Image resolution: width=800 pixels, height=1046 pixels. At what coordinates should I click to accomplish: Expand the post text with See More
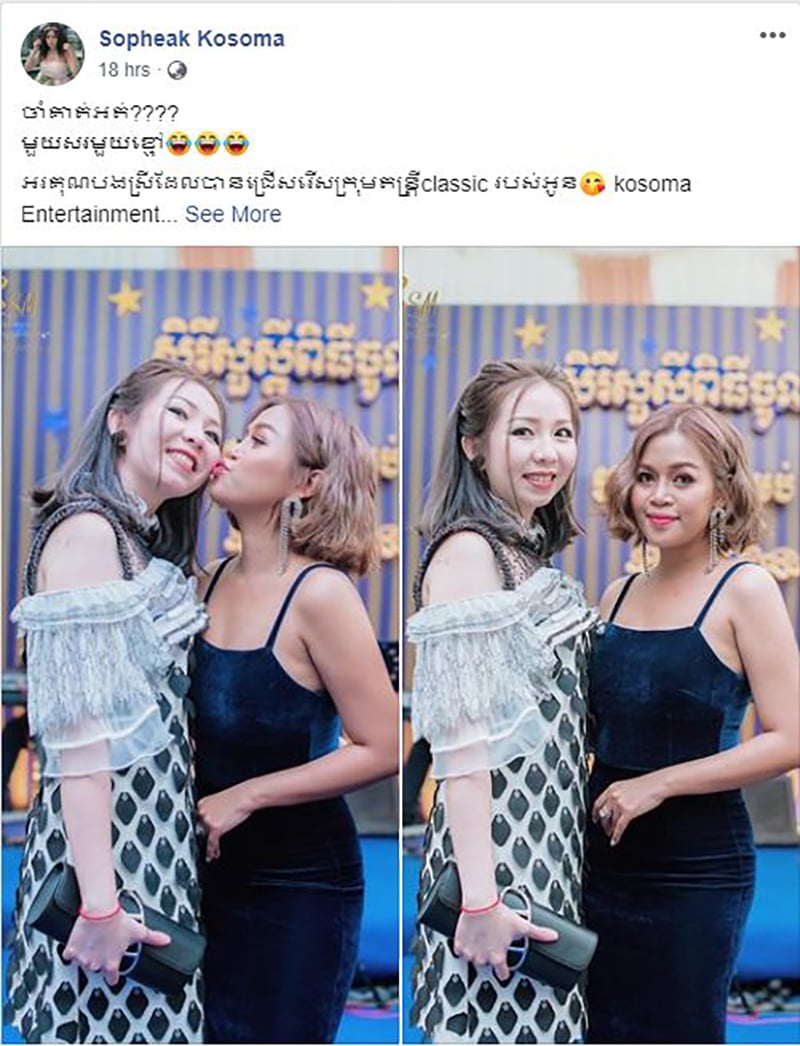click(x=233, y=214)
